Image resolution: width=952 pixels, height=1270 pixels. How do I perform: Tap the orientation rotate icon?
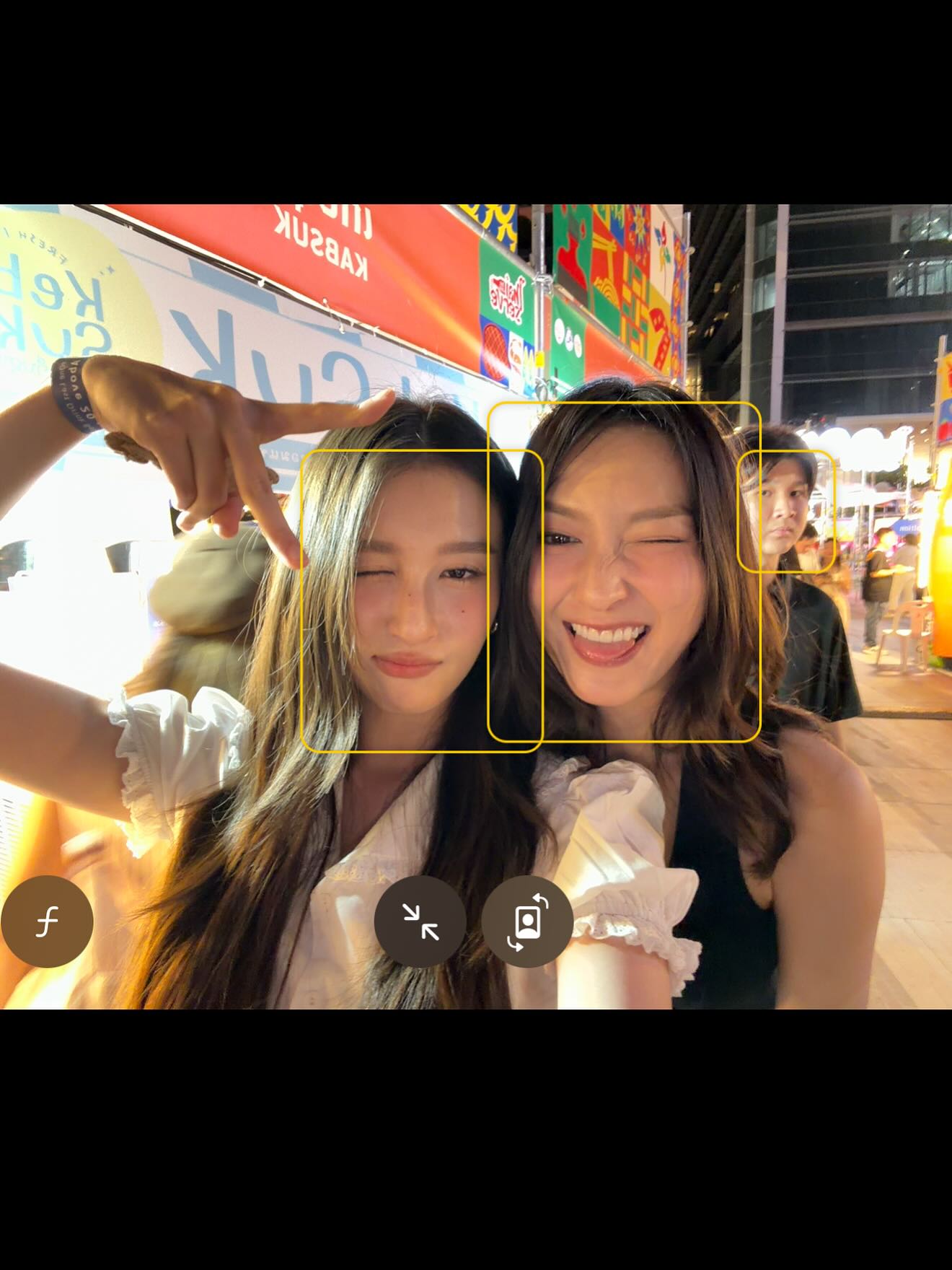(527, 921)
